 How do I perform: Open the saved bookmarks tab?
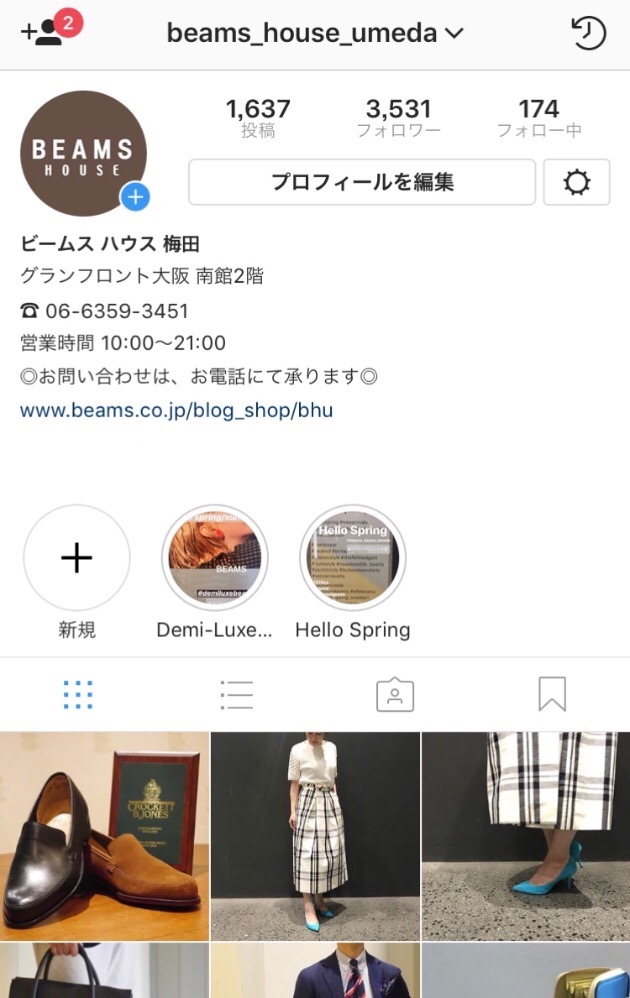[x=552, y=694]
